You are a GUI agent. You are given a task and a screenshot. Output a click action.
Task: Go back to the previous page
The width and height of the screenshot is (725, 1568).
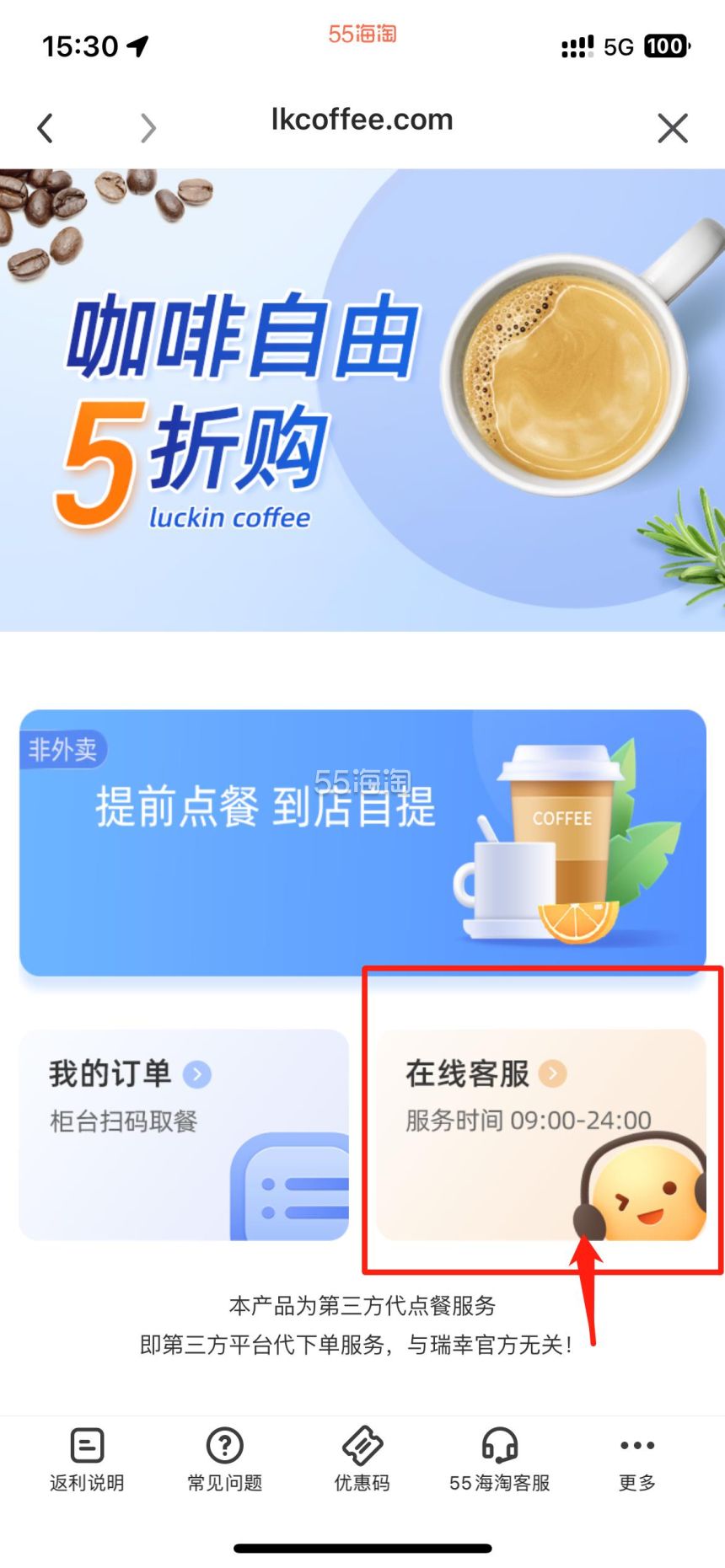click(x=46, y=128)
